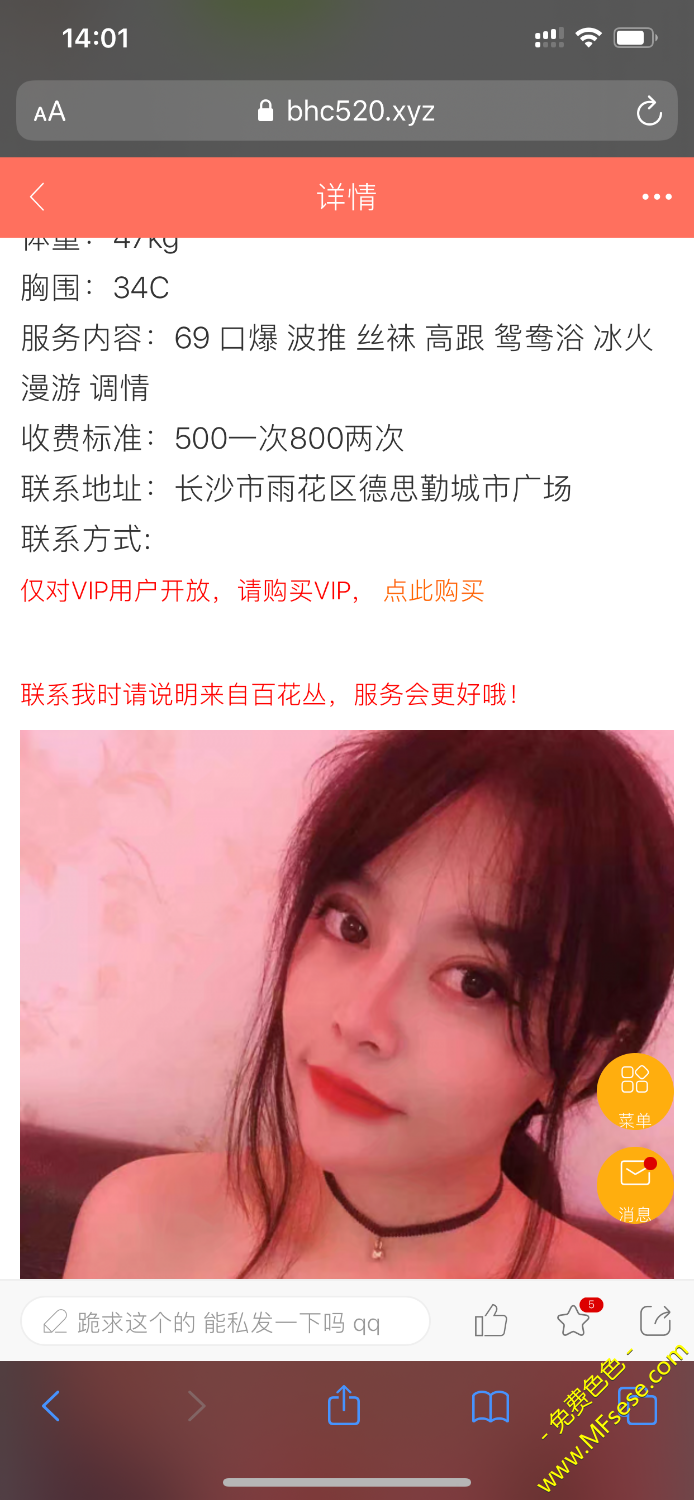Screen dimensions: 694x1500
Task: Go back using the header arrow
Action: pyautogui.click(x=38, y=197)
